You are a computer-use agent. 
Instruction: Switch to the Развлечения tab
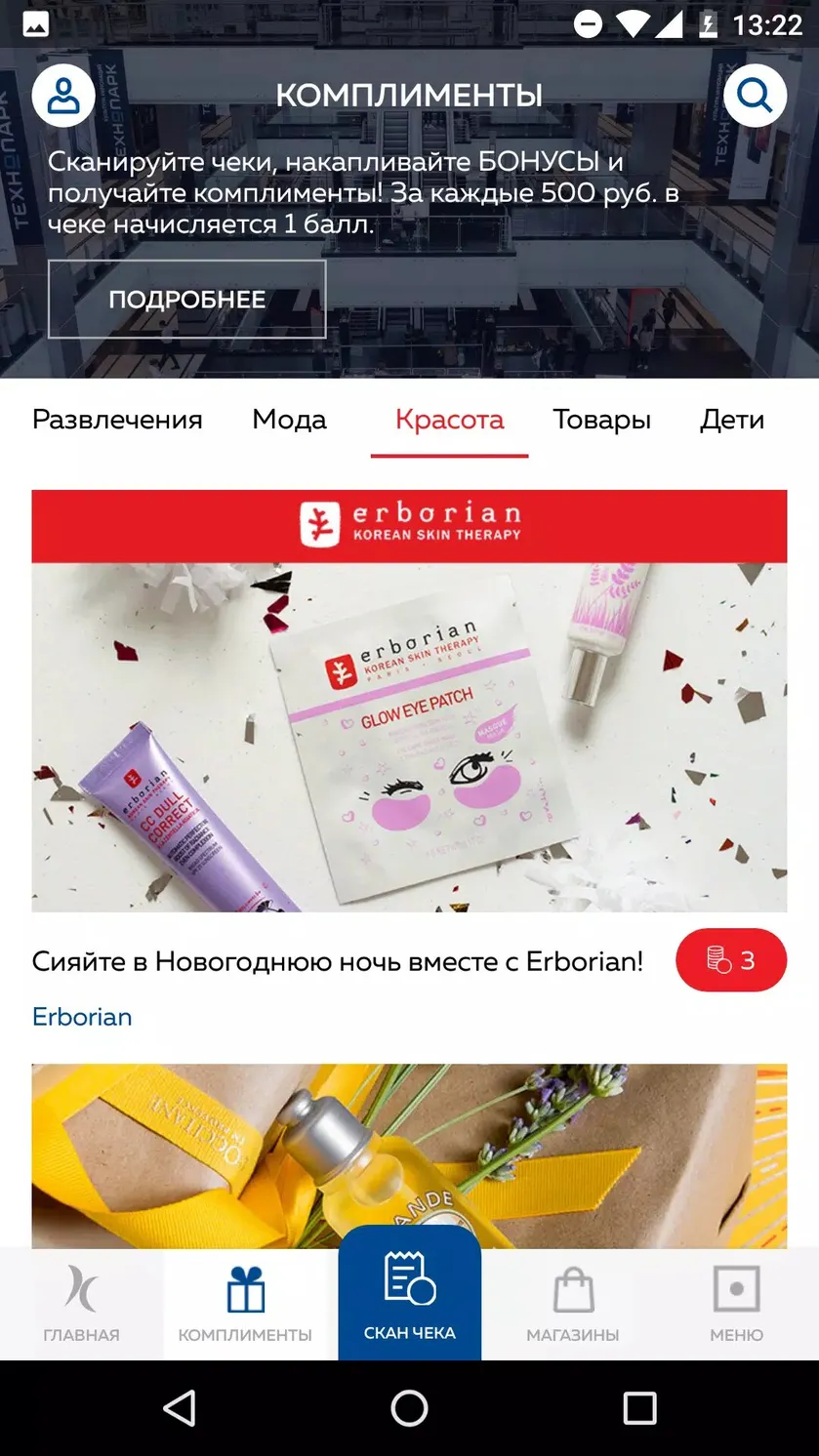(117, 420)
